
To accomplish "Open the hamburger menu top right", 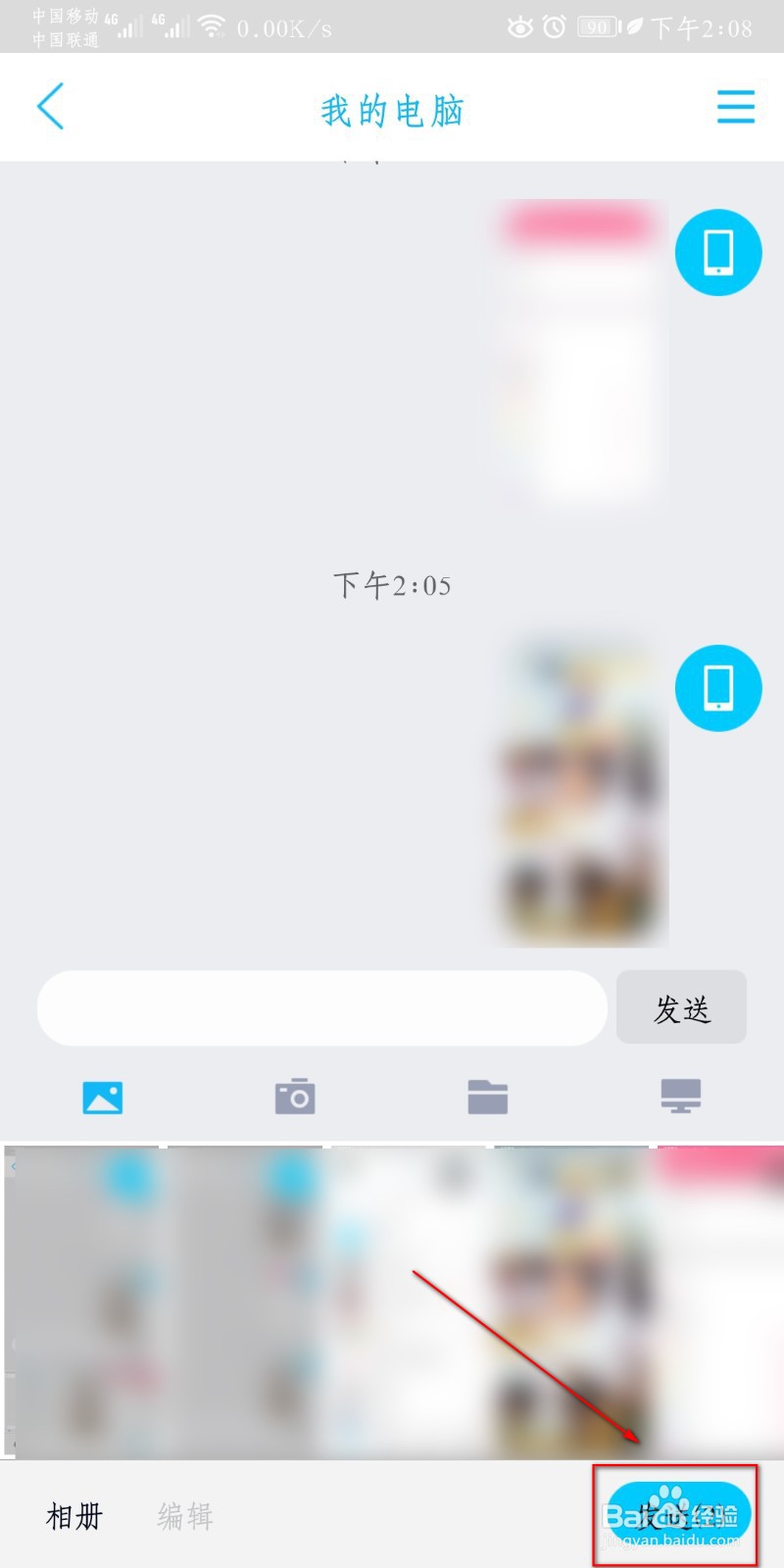I will [736, 107].
